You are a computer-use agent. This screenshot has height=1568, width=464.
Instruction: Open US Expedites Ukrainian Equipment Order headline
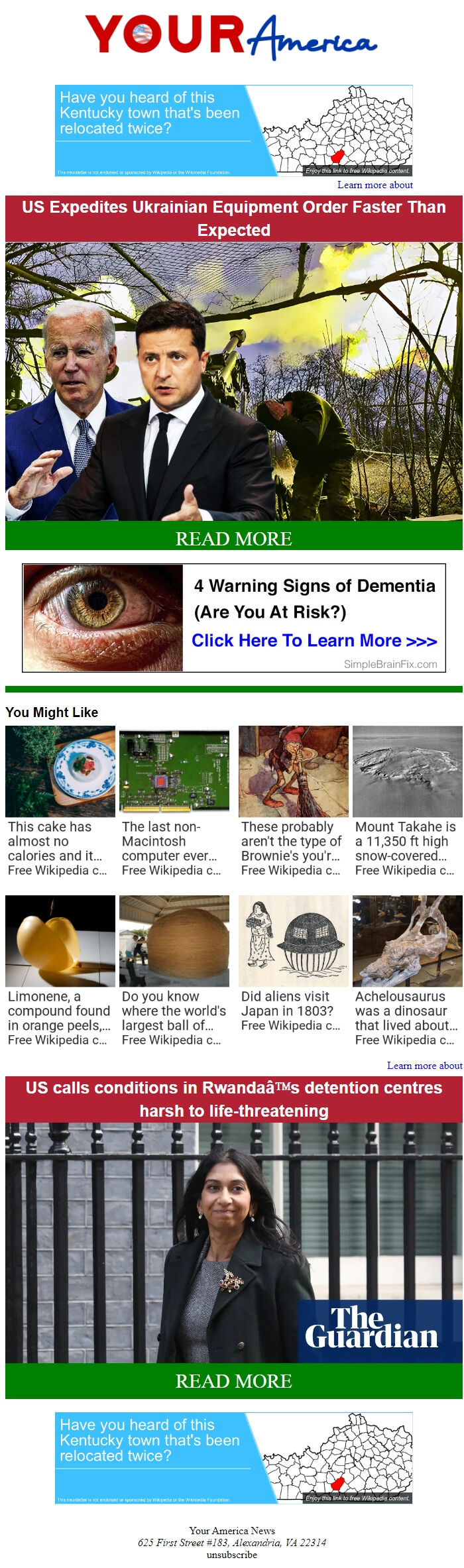(233, 219)
